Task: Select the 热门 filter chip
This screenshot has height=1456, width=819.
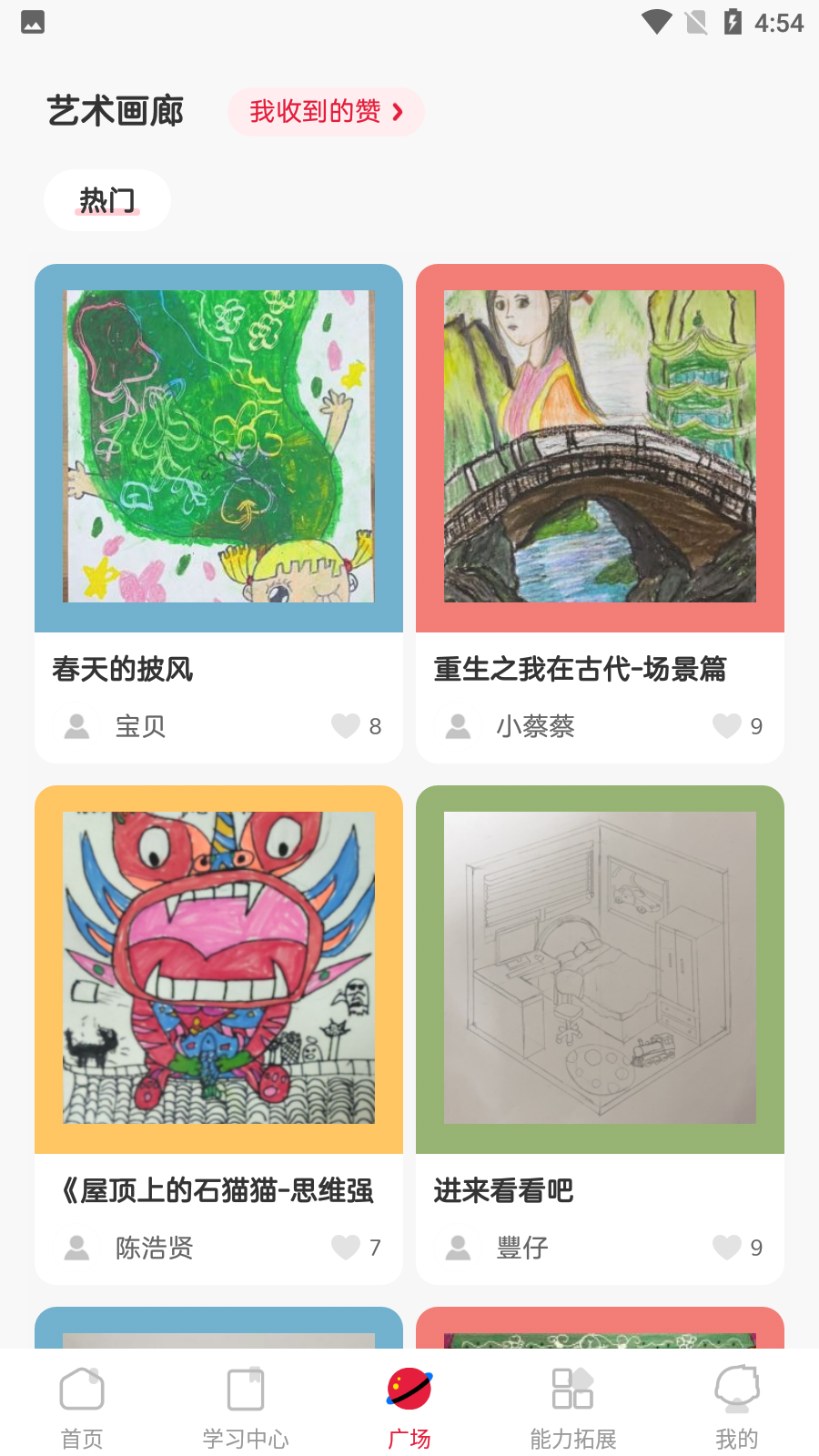Action: 107,200
